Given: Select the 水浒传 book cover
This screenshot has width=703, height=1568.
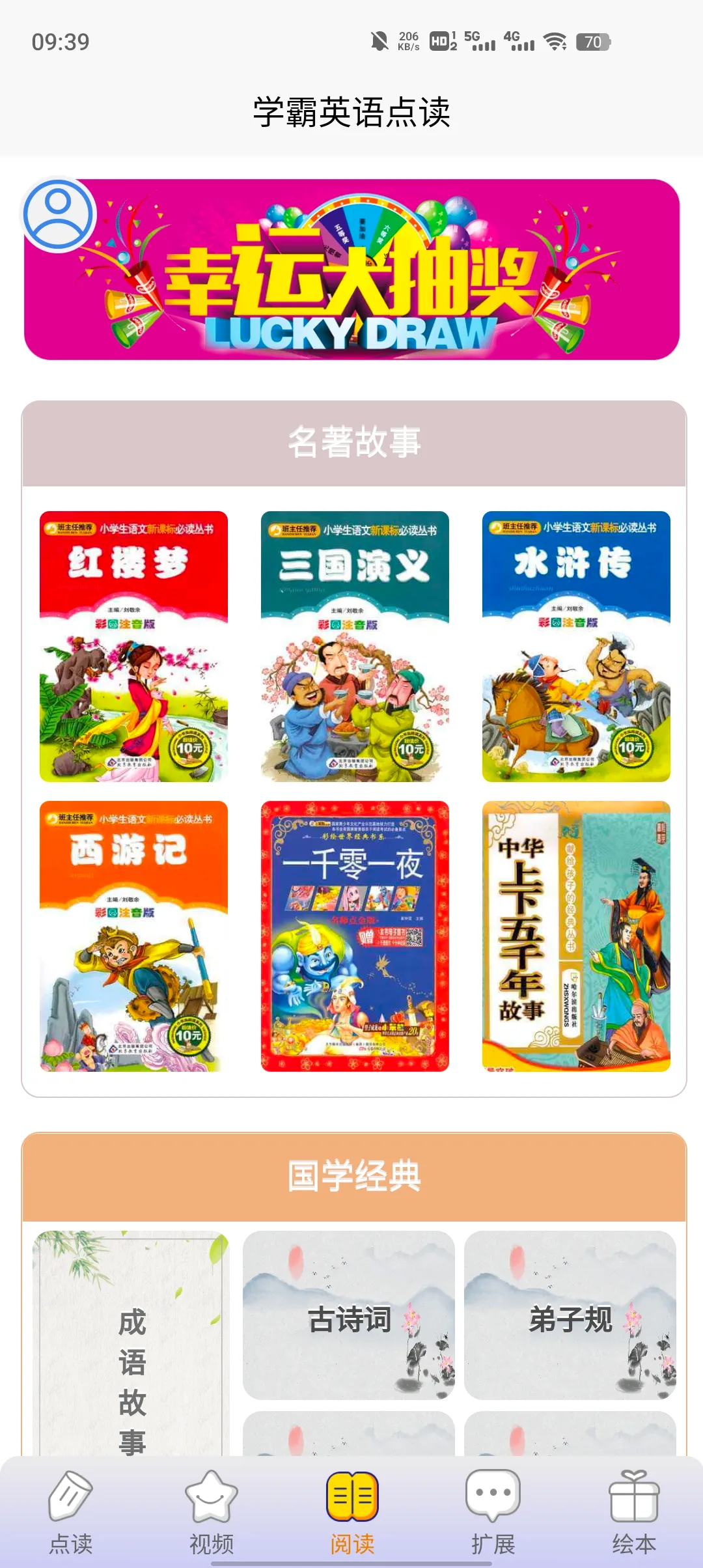Looking at the screenshot, I should [x=576, y=646].
